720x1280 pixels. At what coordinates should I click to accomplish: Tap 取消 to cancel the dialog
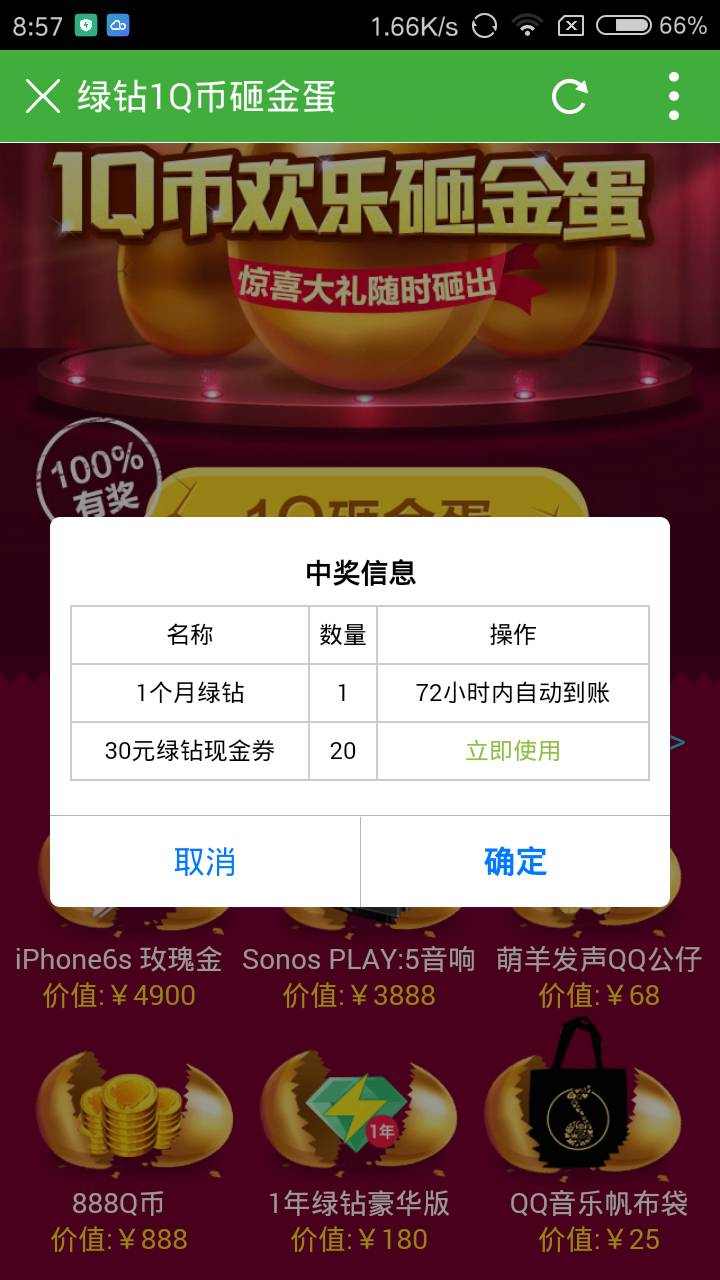pyautogui.click(x=205, y=861)
